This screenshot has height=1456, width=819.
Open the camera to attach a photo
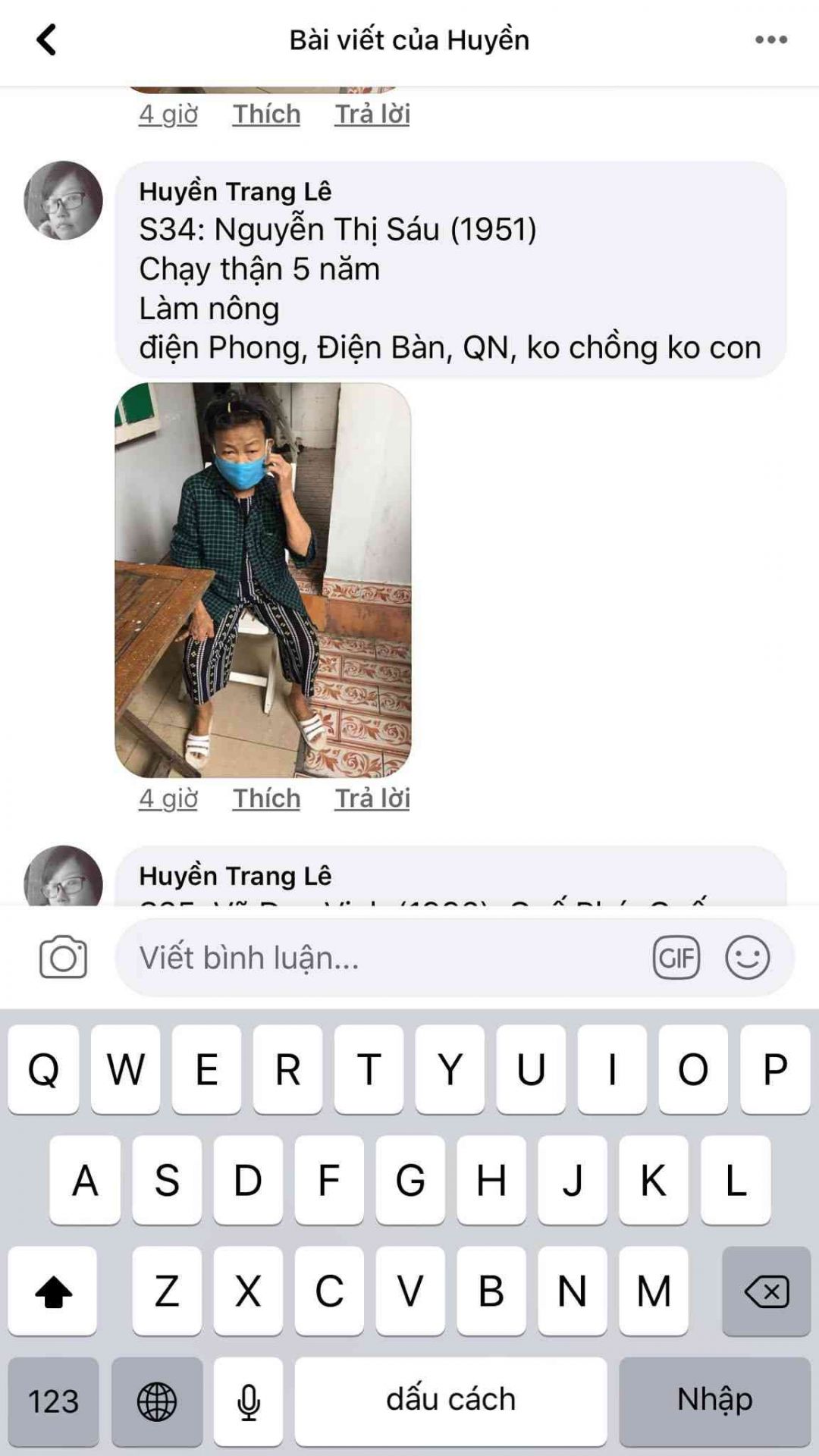64,958
